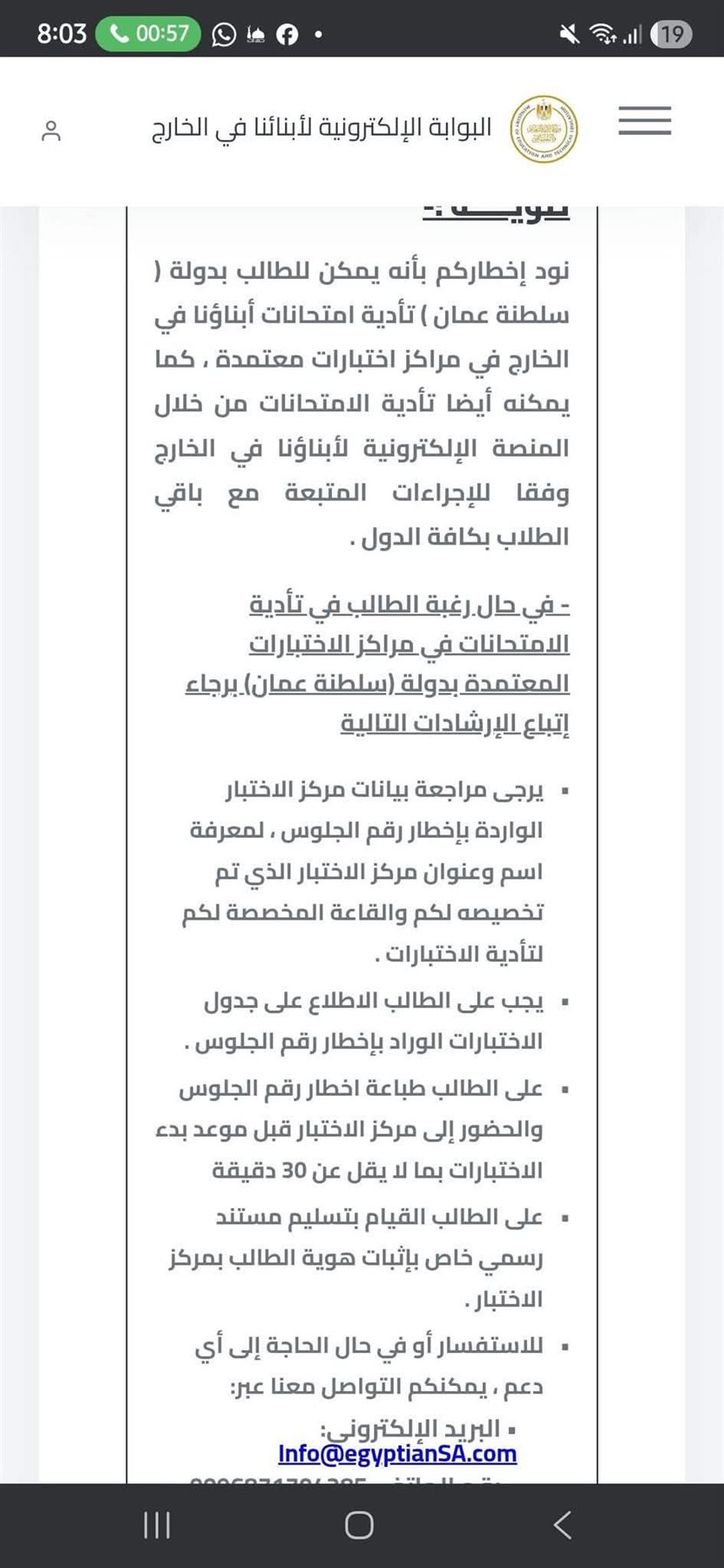Go back using the system back button

(563, 1525)
